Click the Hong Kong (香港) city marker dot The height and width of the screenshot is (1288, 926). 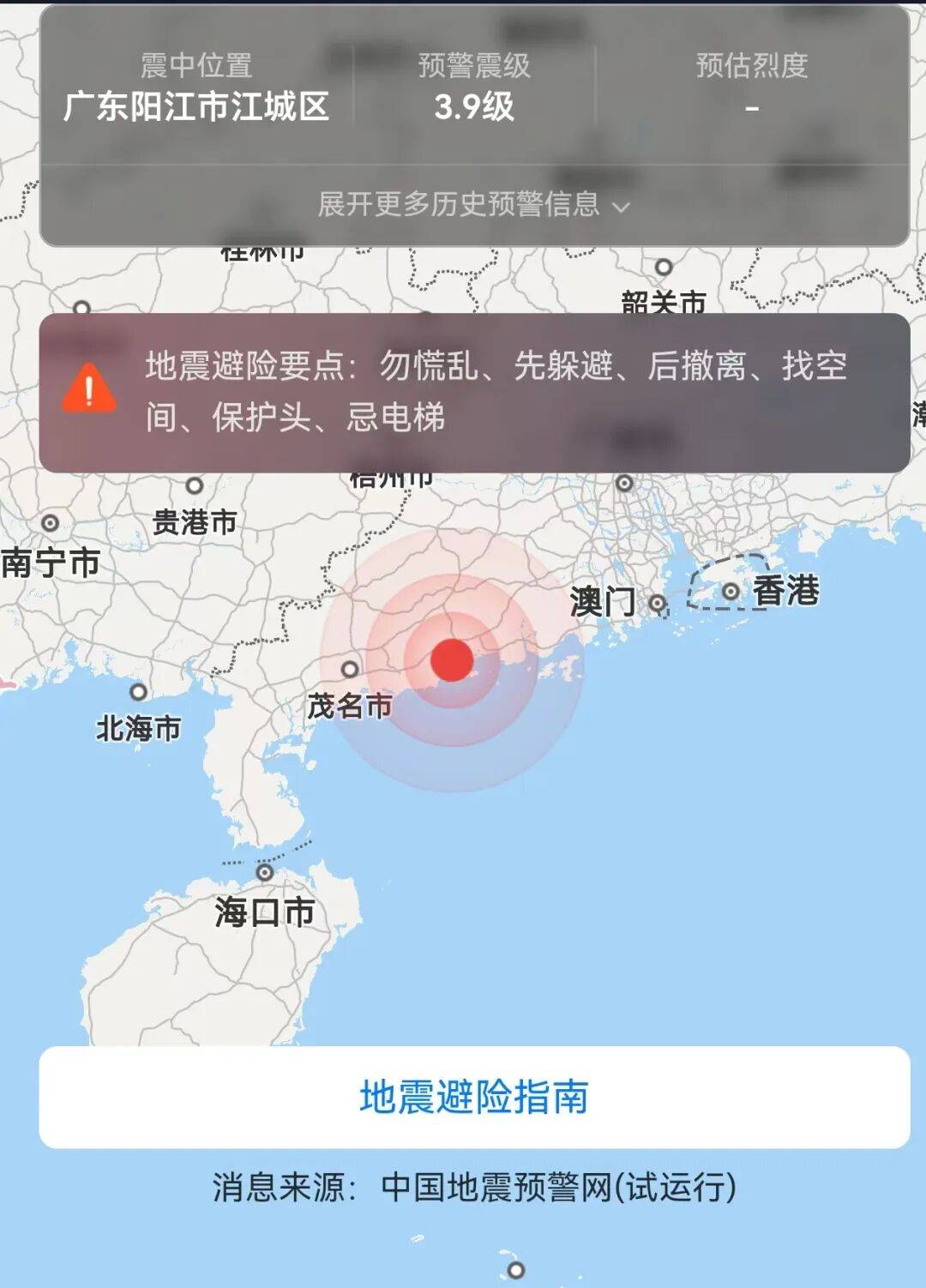point(731,590)
